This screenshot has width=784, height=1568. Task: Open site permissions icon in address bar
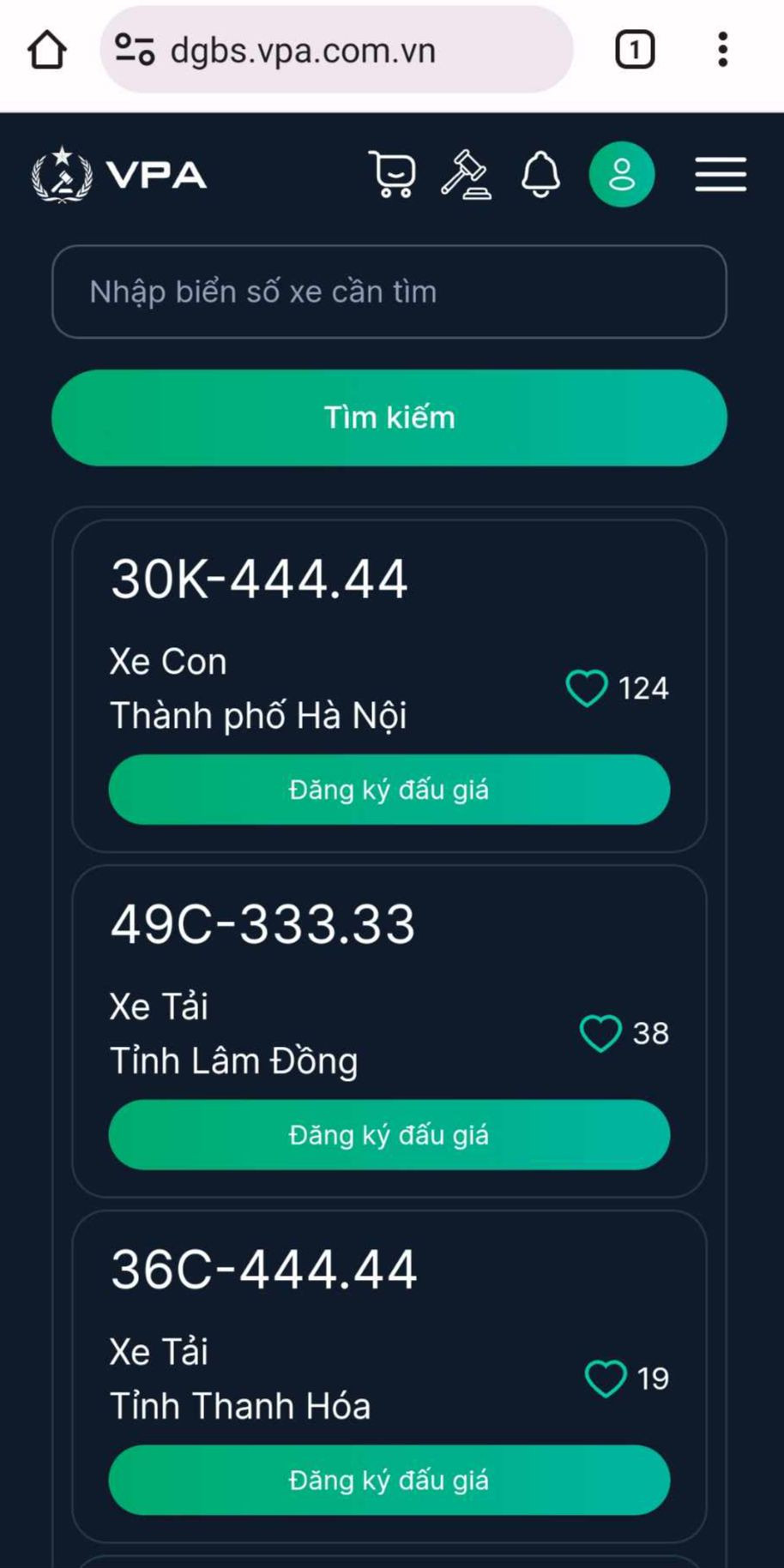(x=137, y=49)
